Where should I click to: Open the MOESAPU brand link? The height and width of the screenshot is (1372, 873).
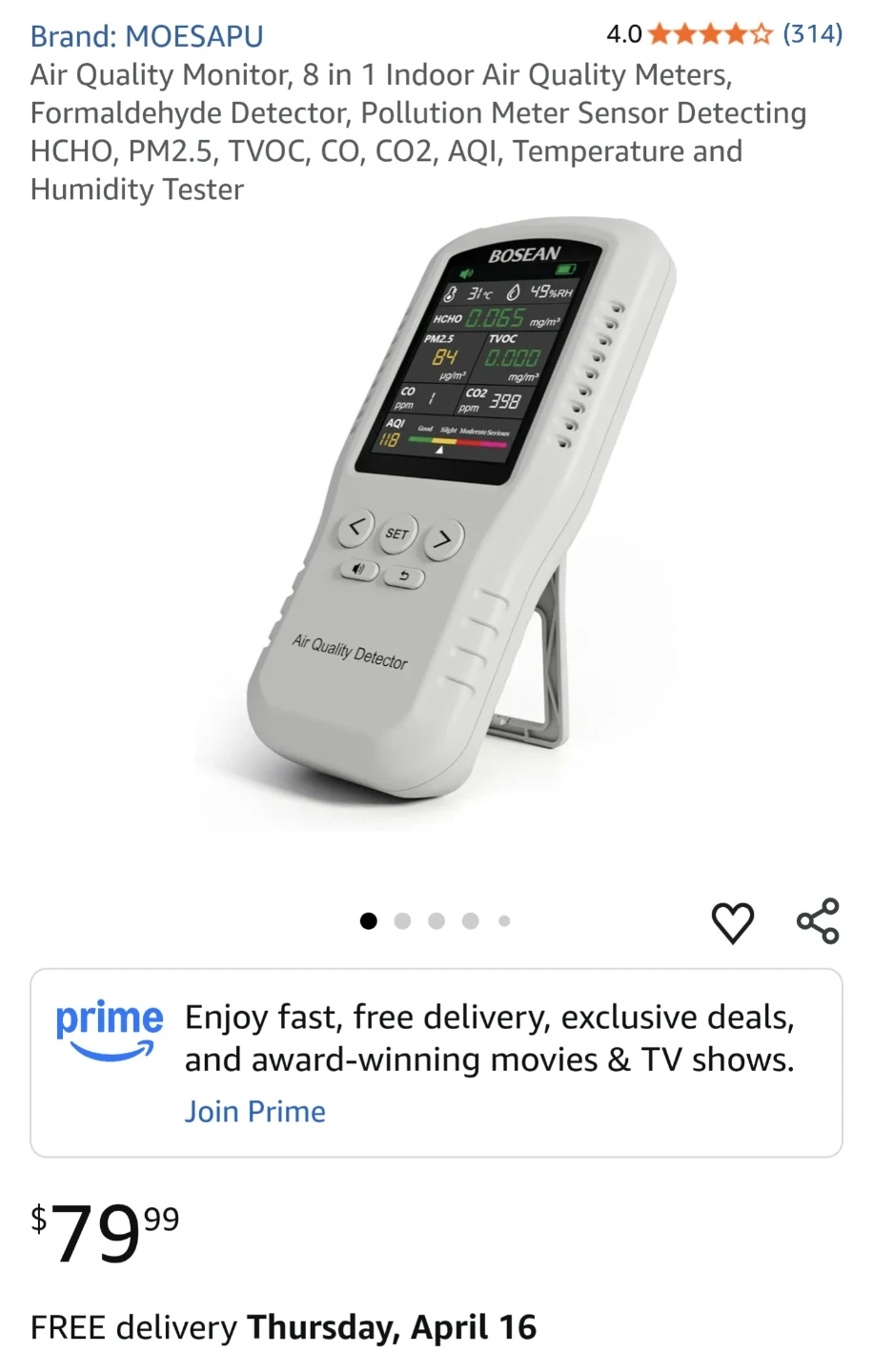147,36
